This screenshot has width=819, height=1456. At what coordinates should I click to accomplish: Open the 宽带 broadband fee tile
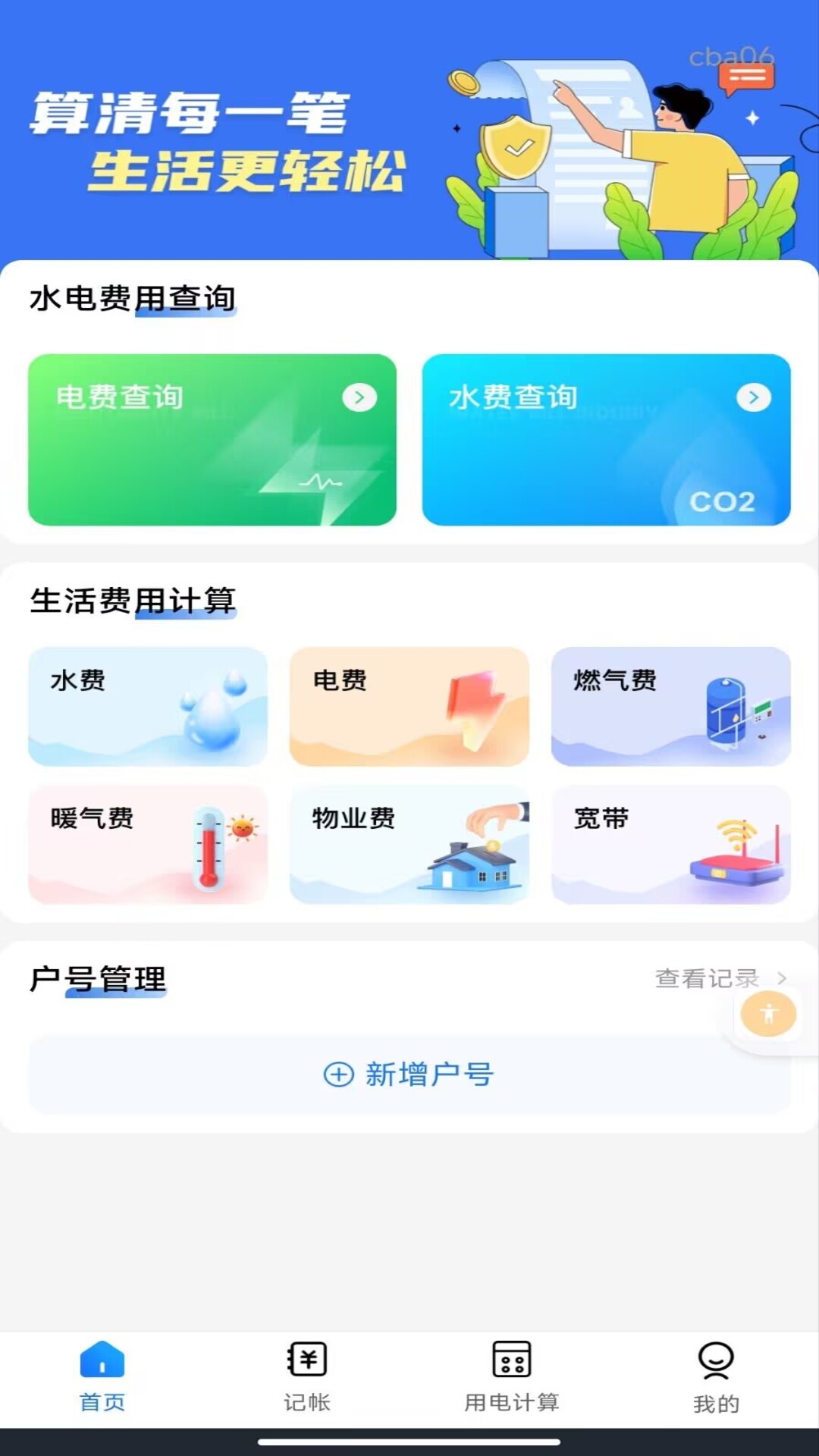(670, 845)
